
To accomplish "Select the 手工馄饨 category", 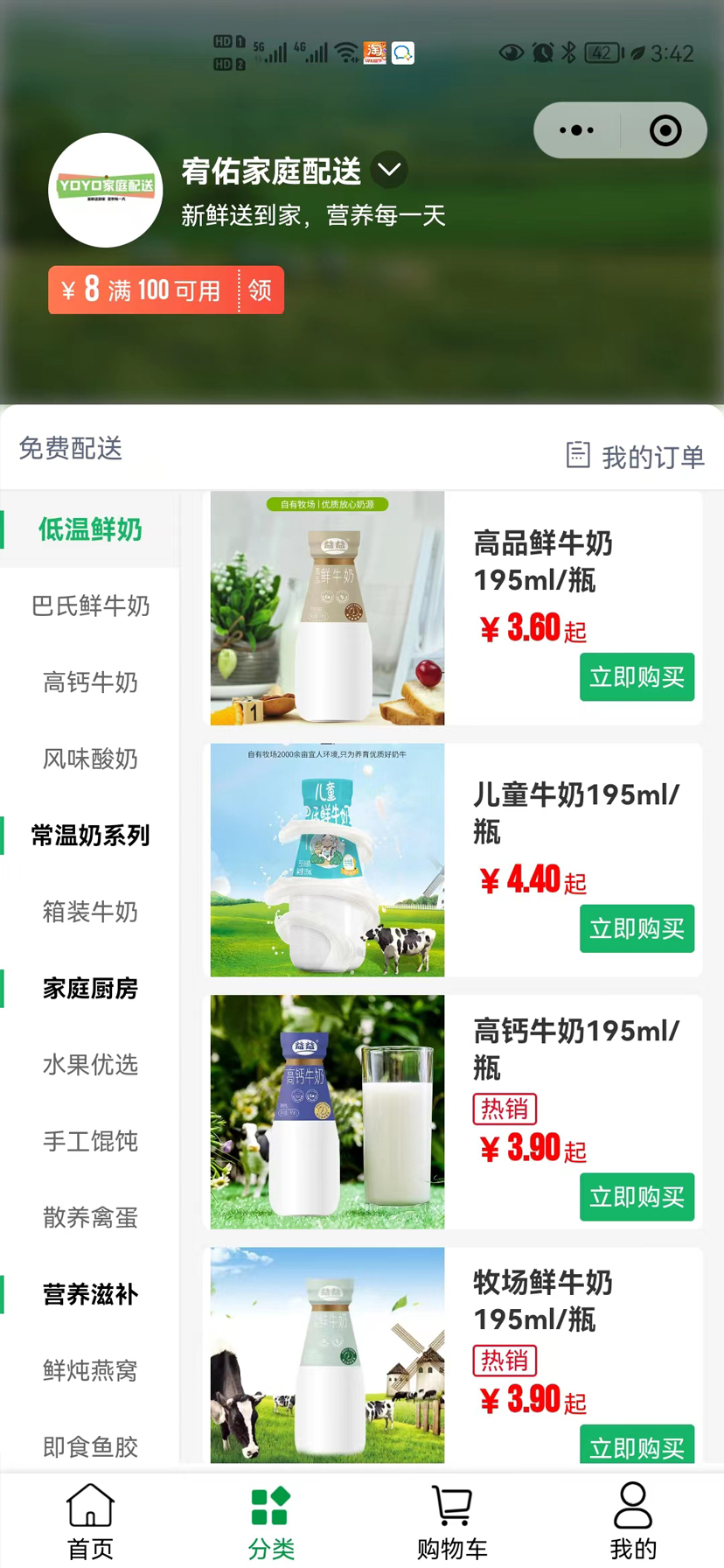I will (x=90, y=1141).
